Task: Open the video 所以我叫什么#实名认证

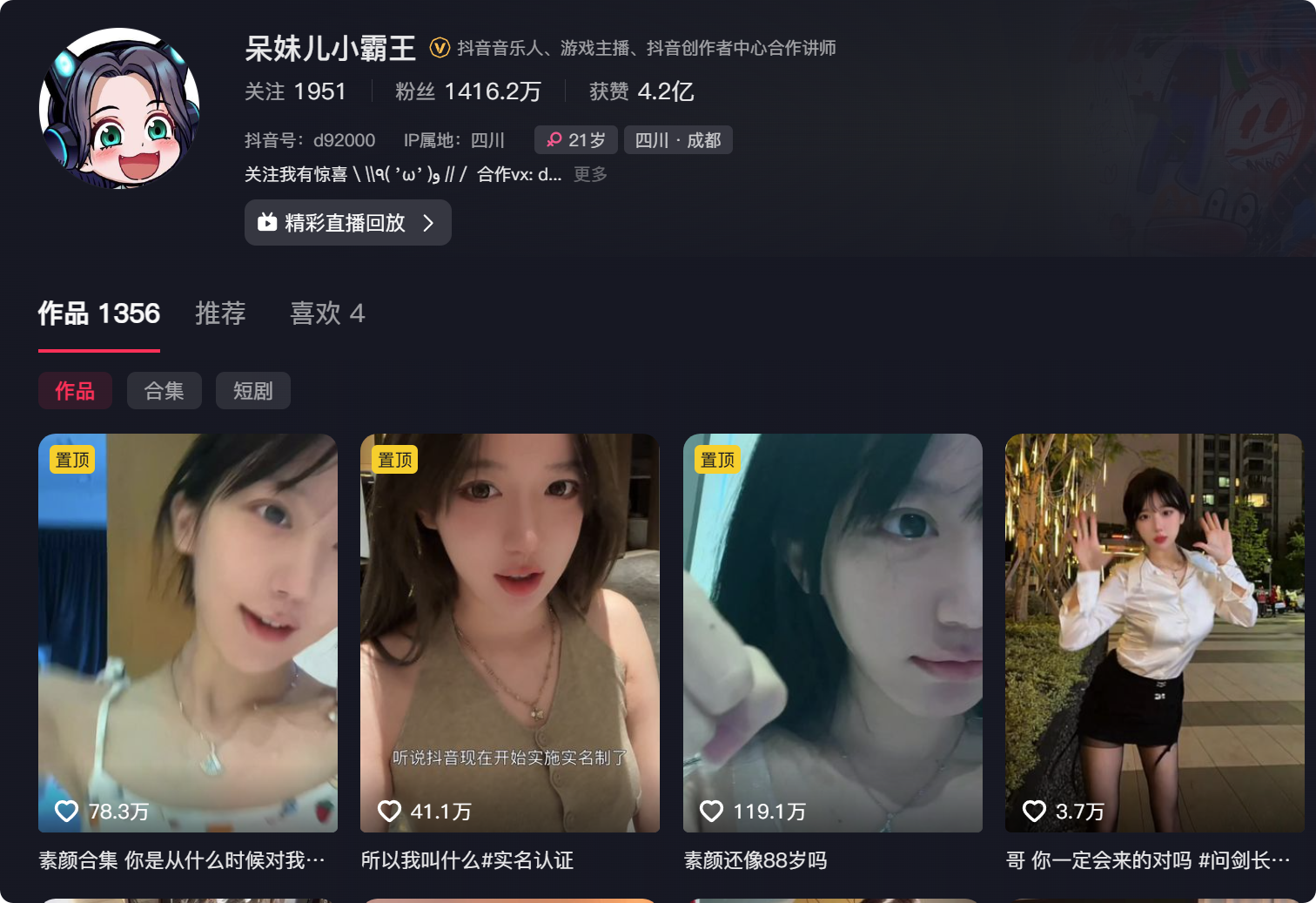Action: [509, 632]
